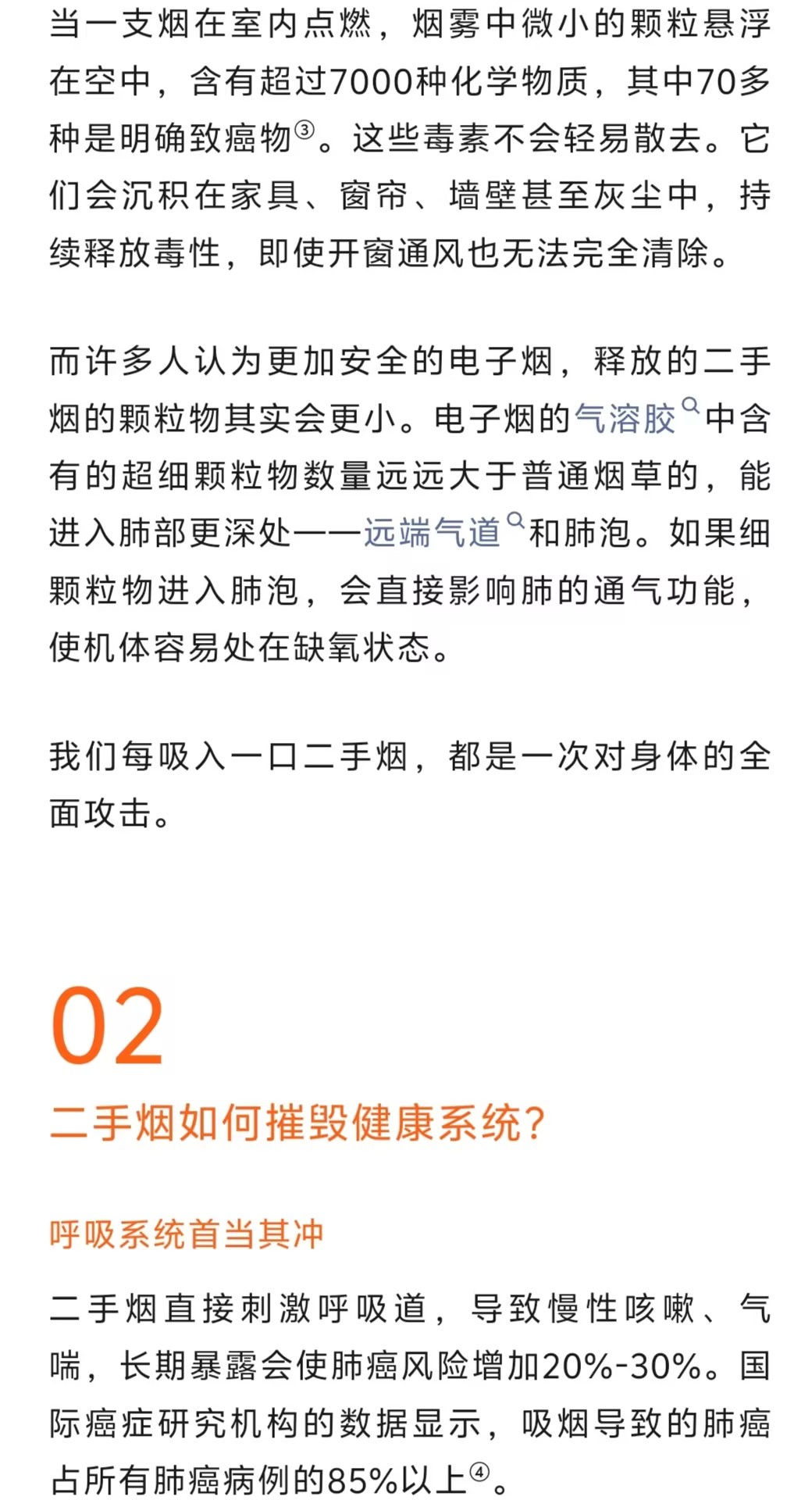Open the 远端气道 search link
The height and width of the screenshot is (1500, 812).
tap(432, 534)
